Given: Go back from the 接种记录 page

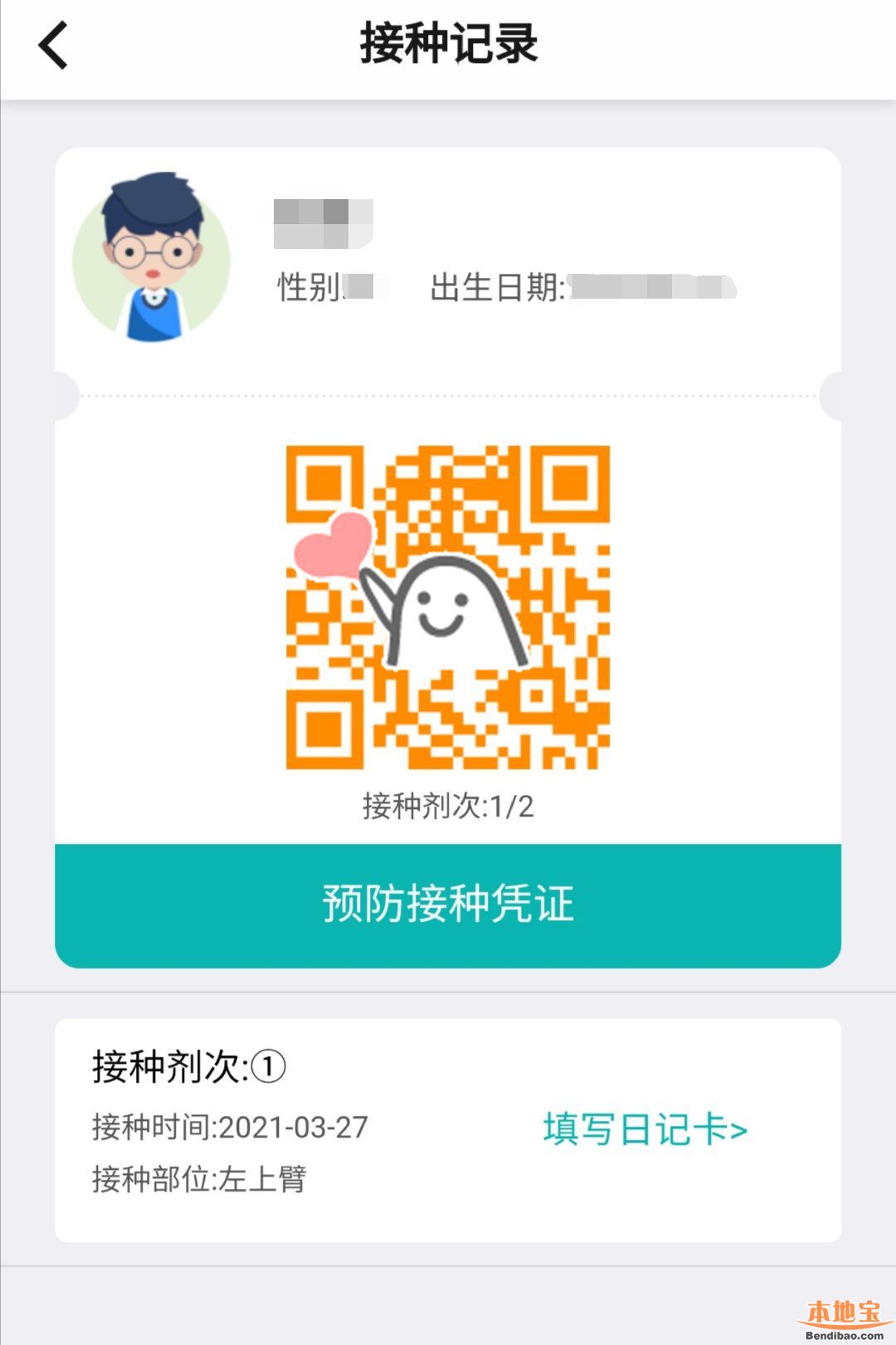Looking at the screenshot, I should (x=53, y=45).
